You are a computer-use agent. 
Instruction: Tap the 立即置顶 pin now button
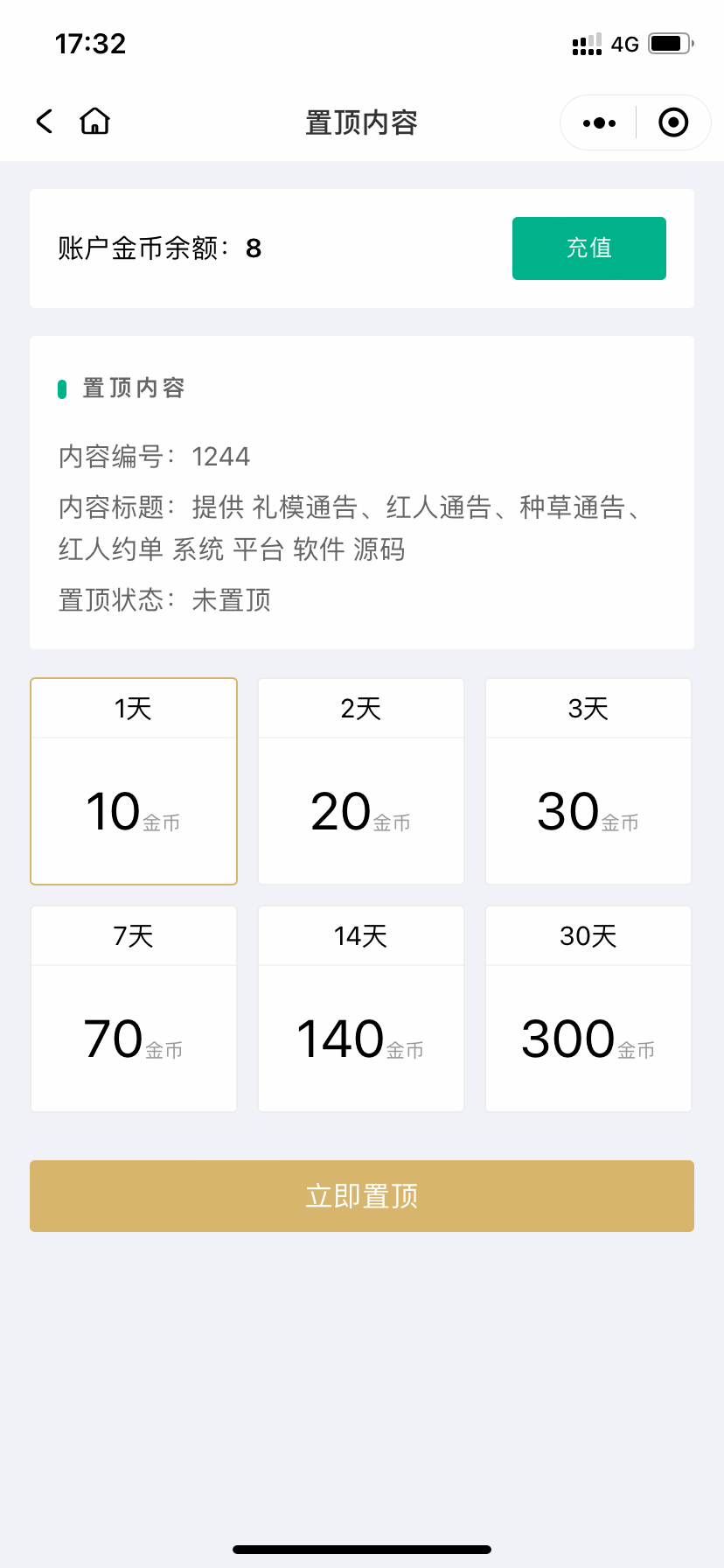click(361, 1195)
